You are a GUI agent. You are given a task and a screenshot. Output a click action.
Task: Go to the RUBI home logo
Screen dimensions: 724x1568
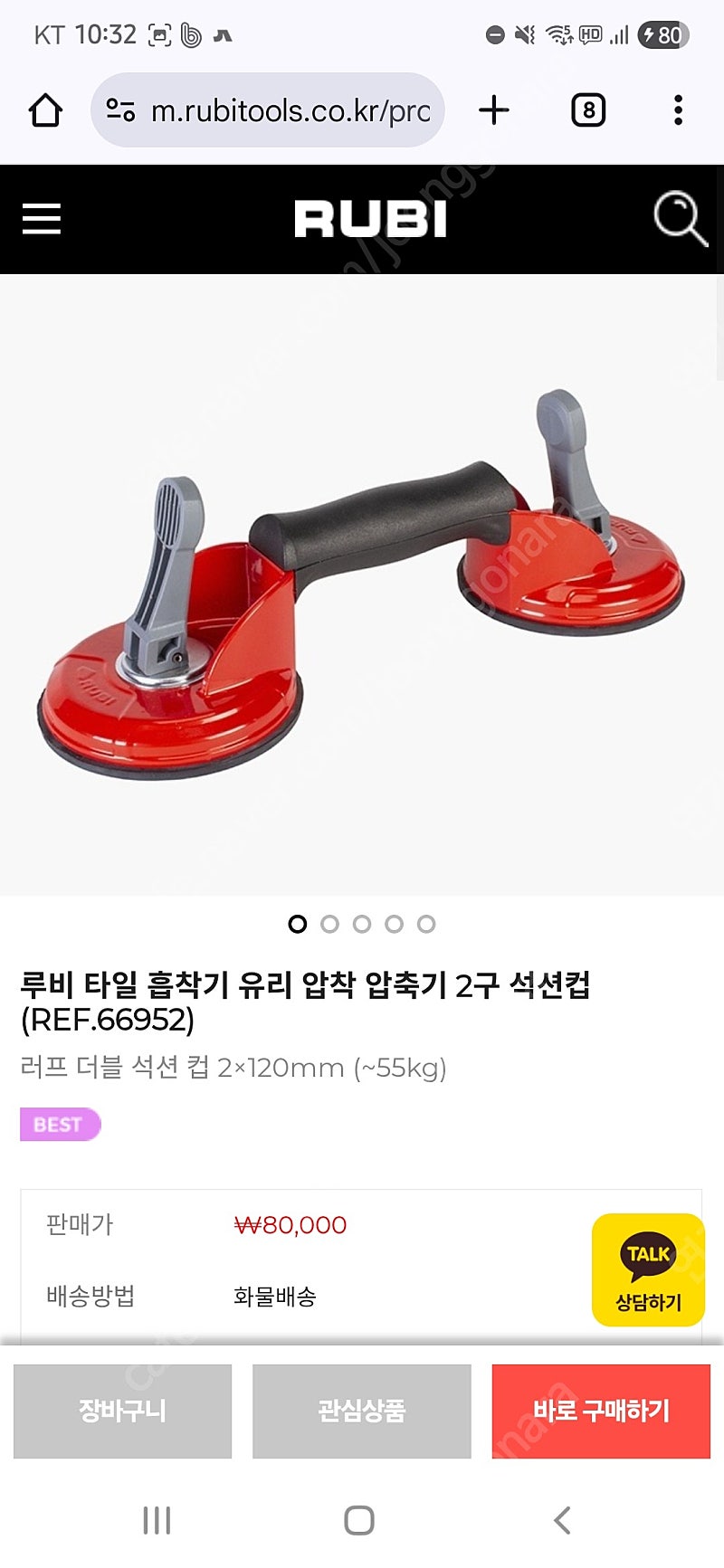click(371, 219)
